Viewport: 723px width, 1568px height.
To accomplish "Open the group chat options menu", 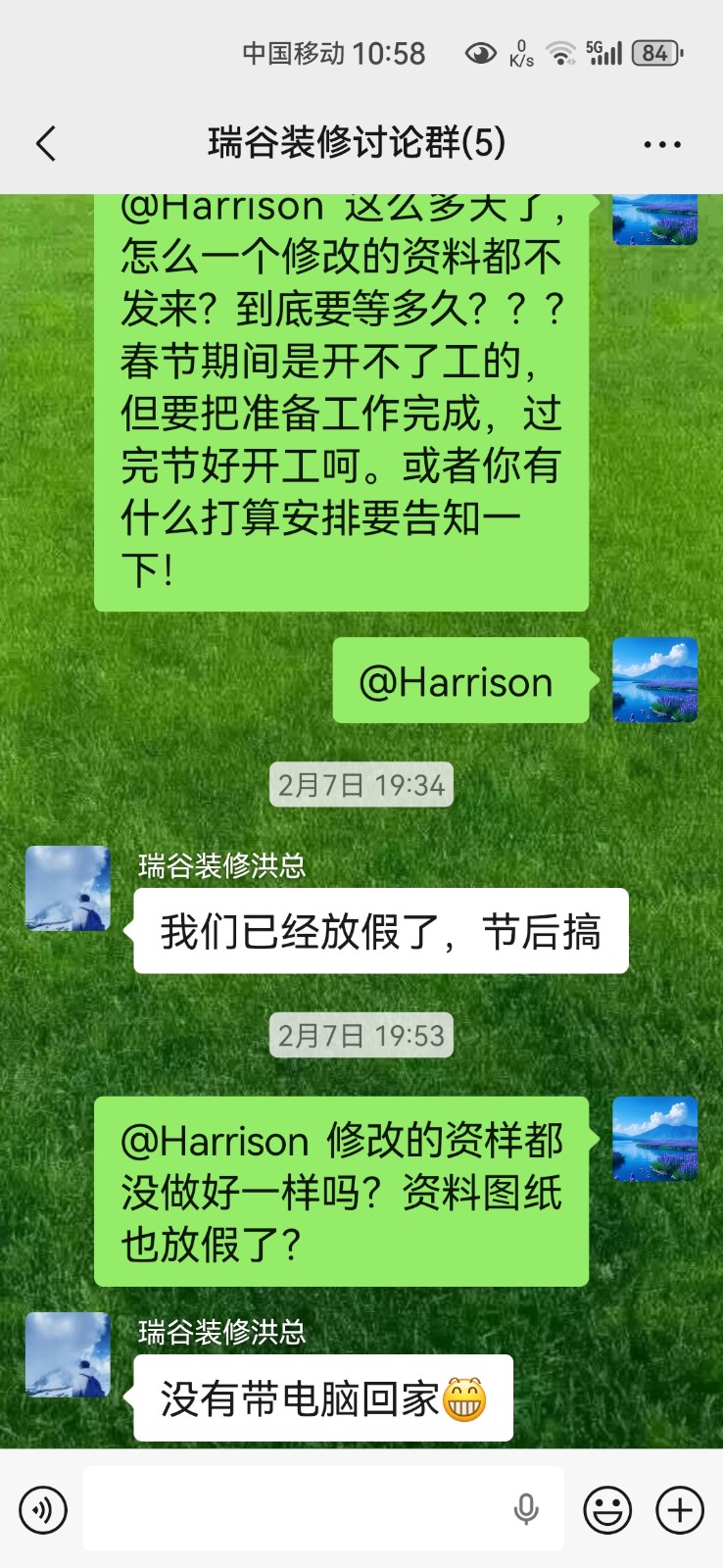I will coord(662,144).
